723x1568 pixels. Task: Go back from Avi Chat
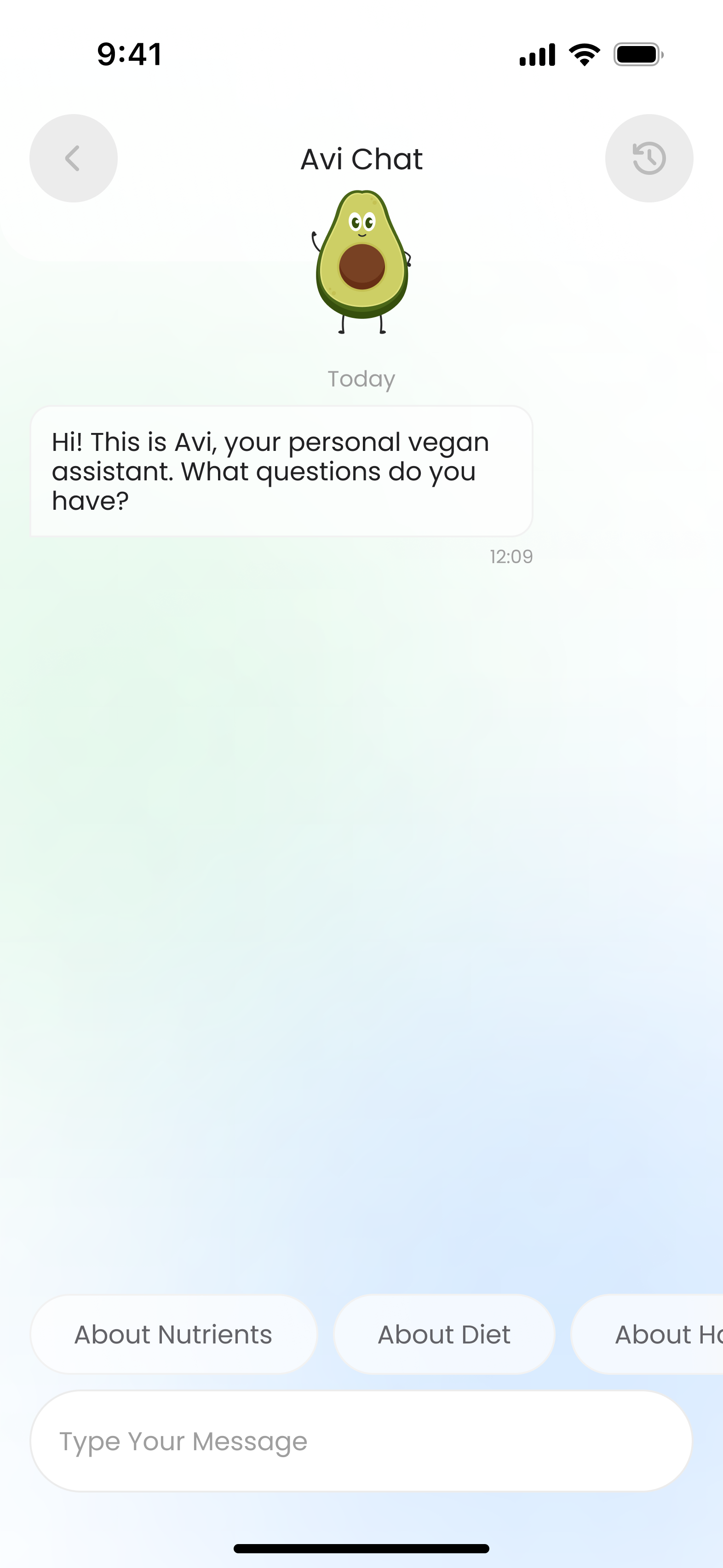73,158
